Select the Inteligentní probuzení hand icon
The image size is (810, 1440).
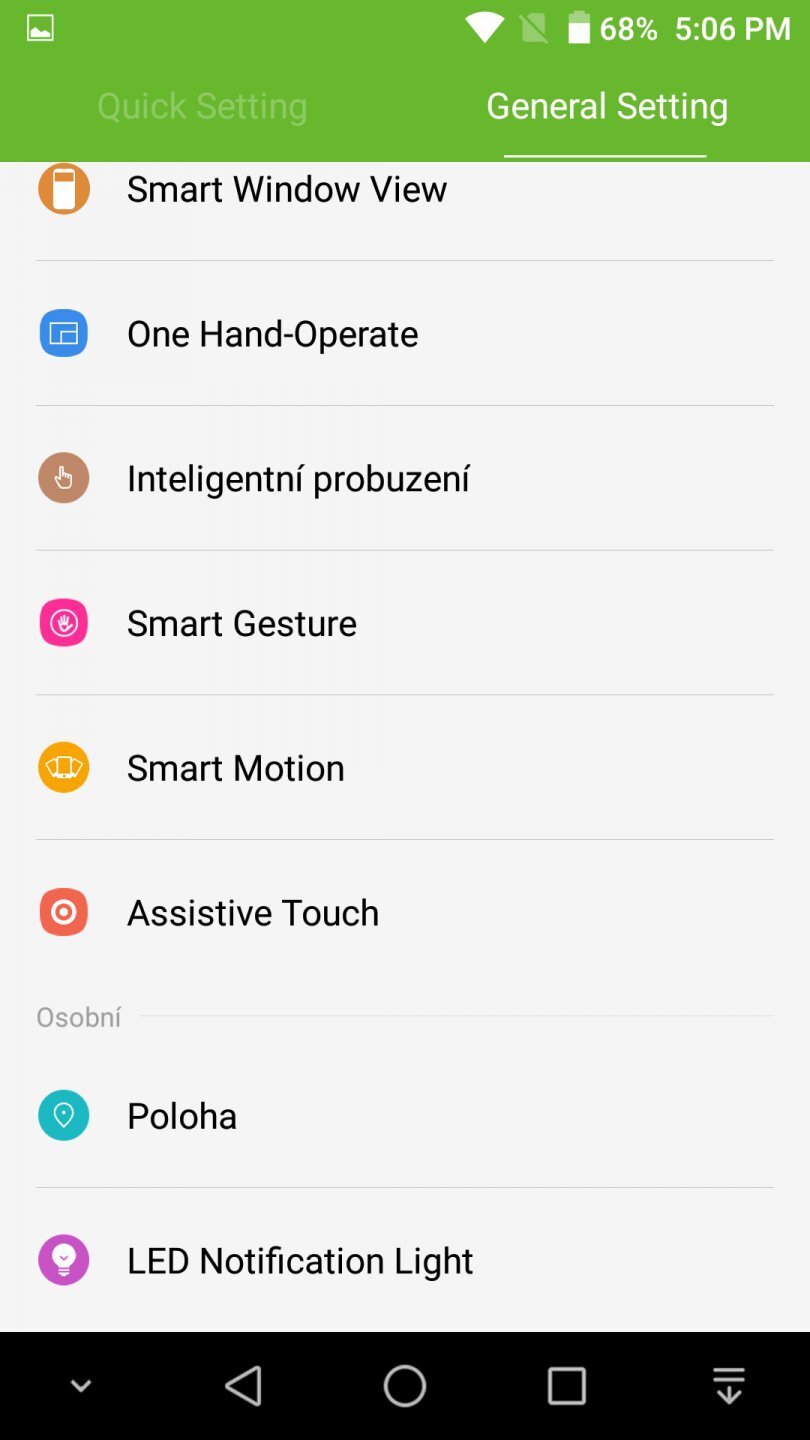coord(63,478)
